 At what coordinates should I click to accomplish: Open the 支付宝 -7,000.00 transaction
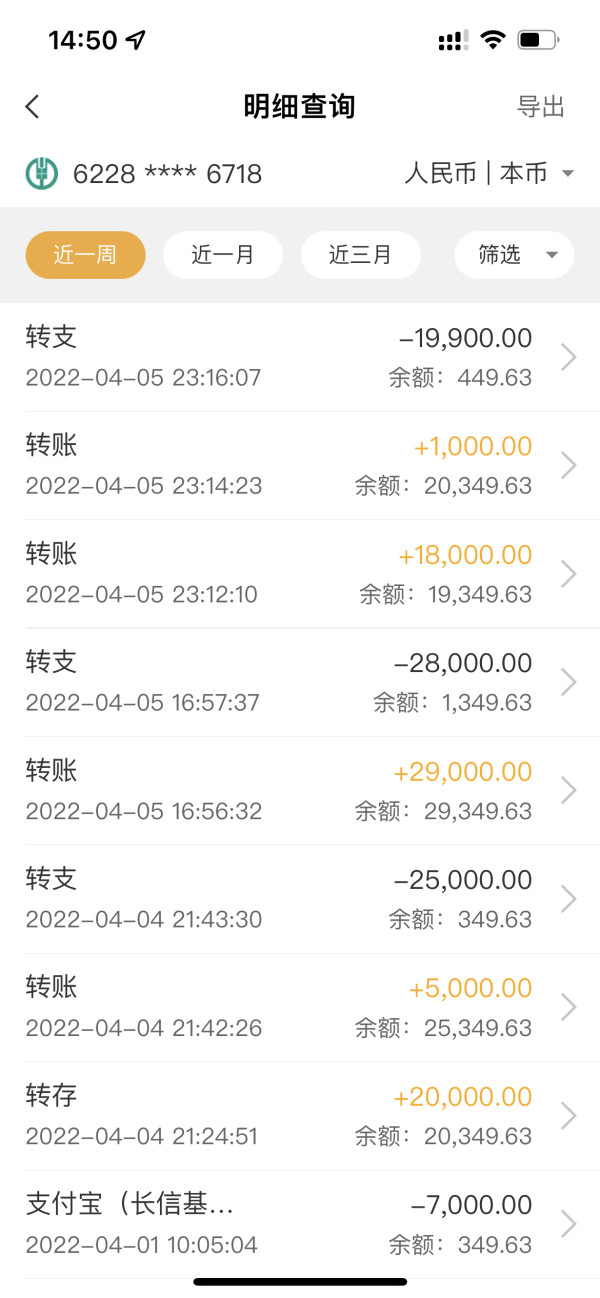coord(300,1224)
